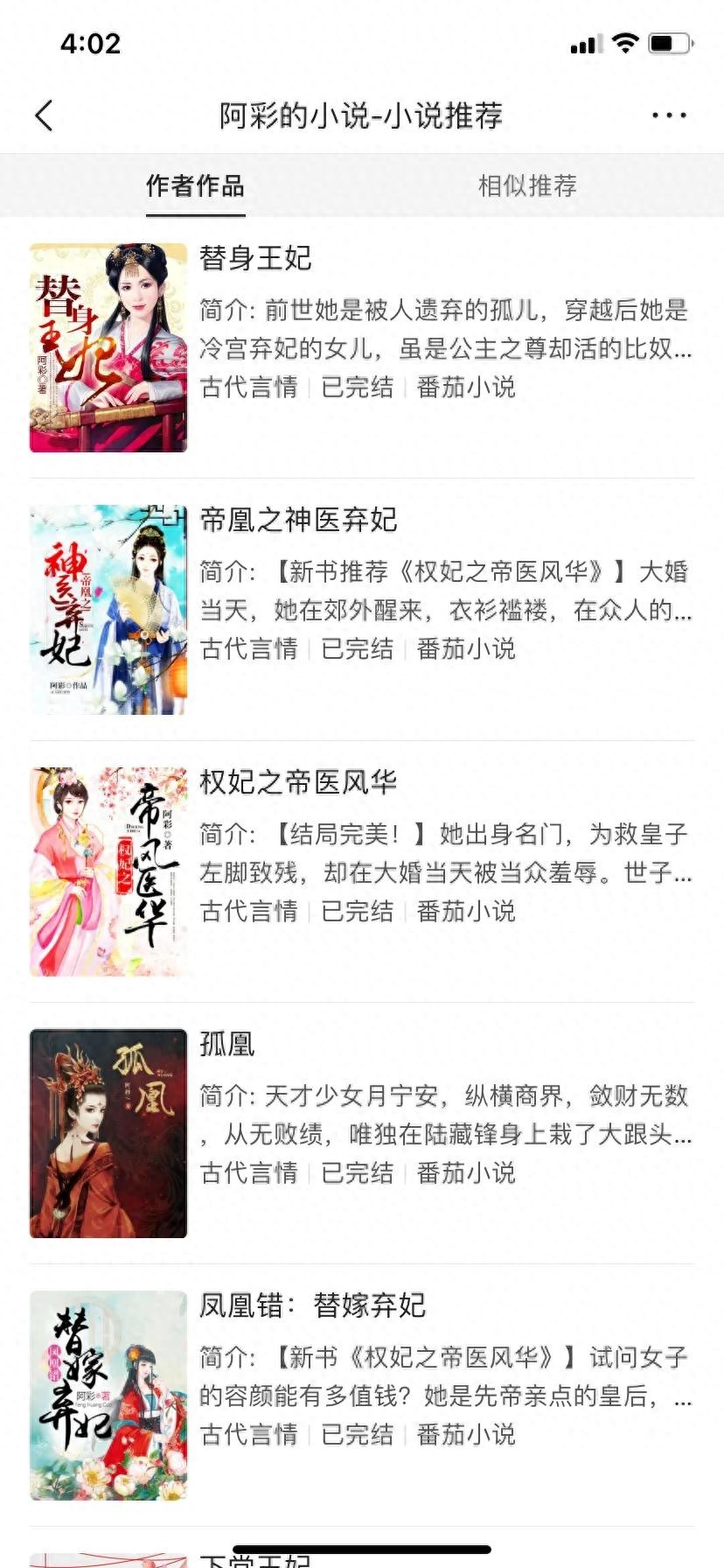Viewport: 724px width, 1568px height.
Task: Open the novel 帝凰之神医弃妃
Action: [298, 520]
